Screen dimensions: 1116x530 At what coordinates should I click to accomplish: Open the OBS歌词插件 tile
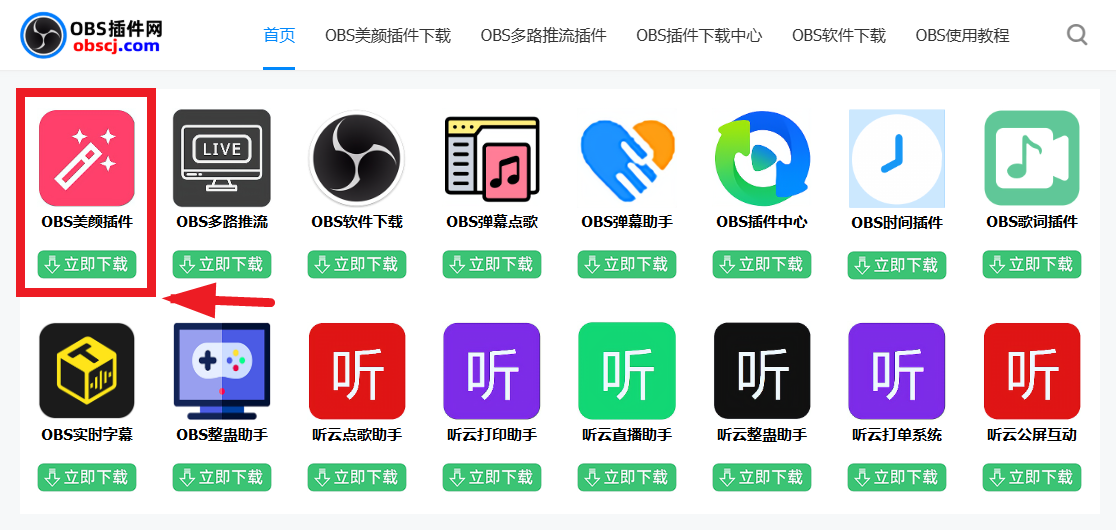click(x=1032, y=158)
